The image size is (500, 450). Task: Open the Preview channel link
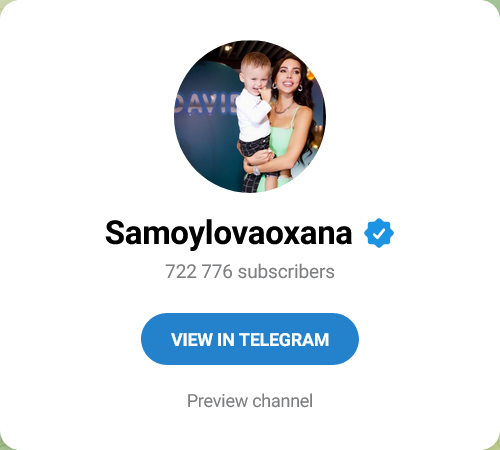coord(250,401)
